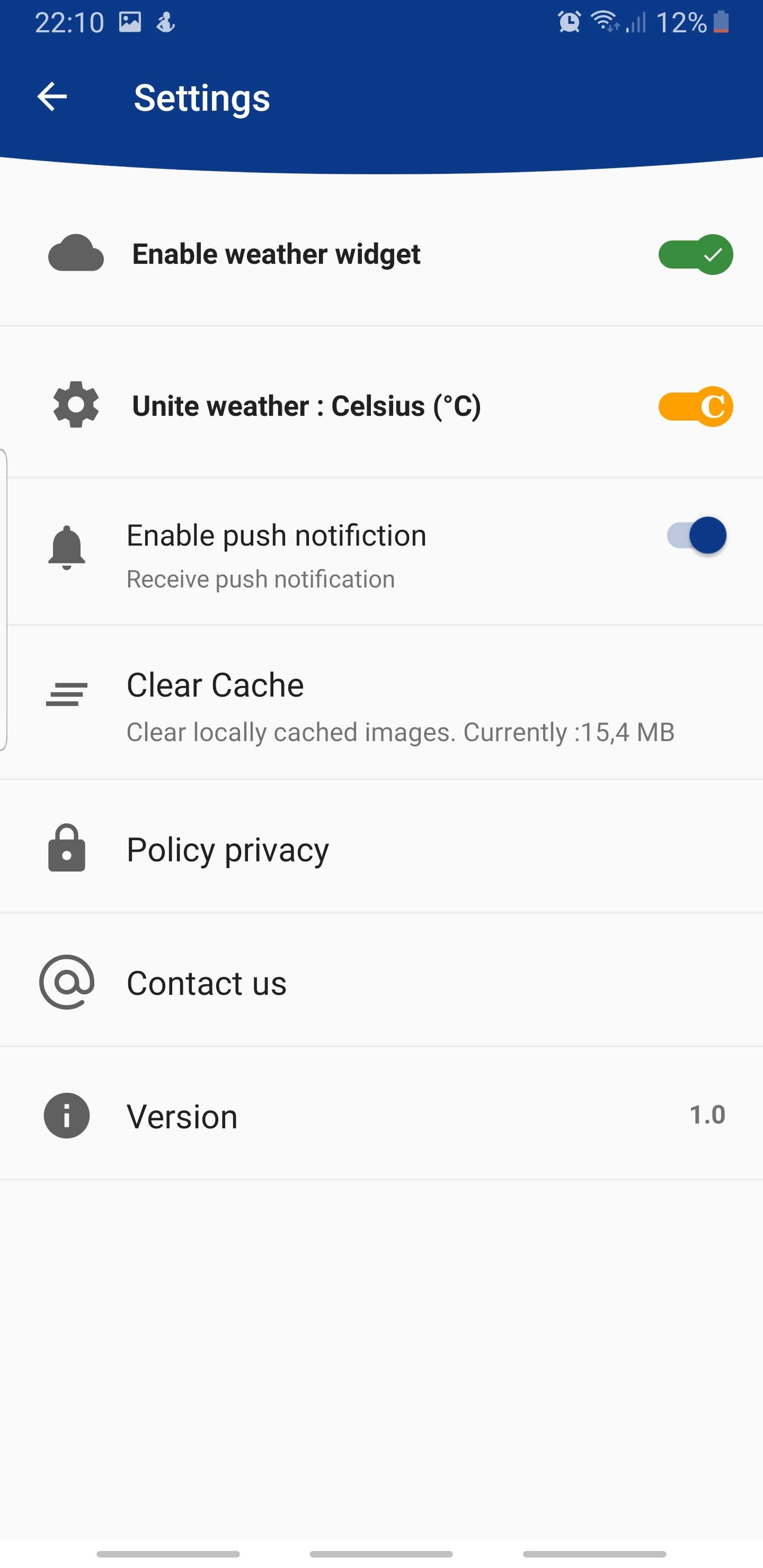The height and width of the screenshot is (1568, 763).
Task: Go back from the Settings screen
Action: (x=52, y=97)
